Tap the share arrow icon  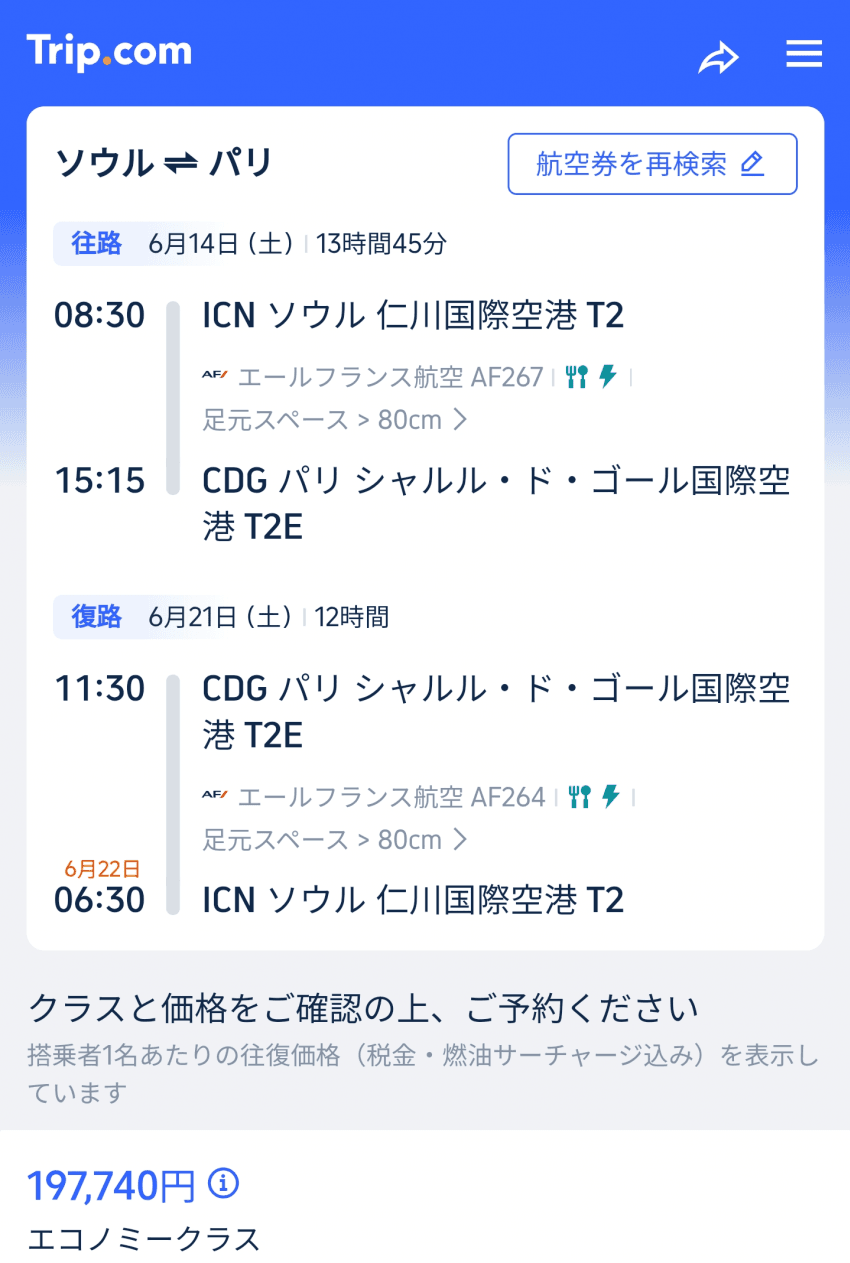[719, 57]
